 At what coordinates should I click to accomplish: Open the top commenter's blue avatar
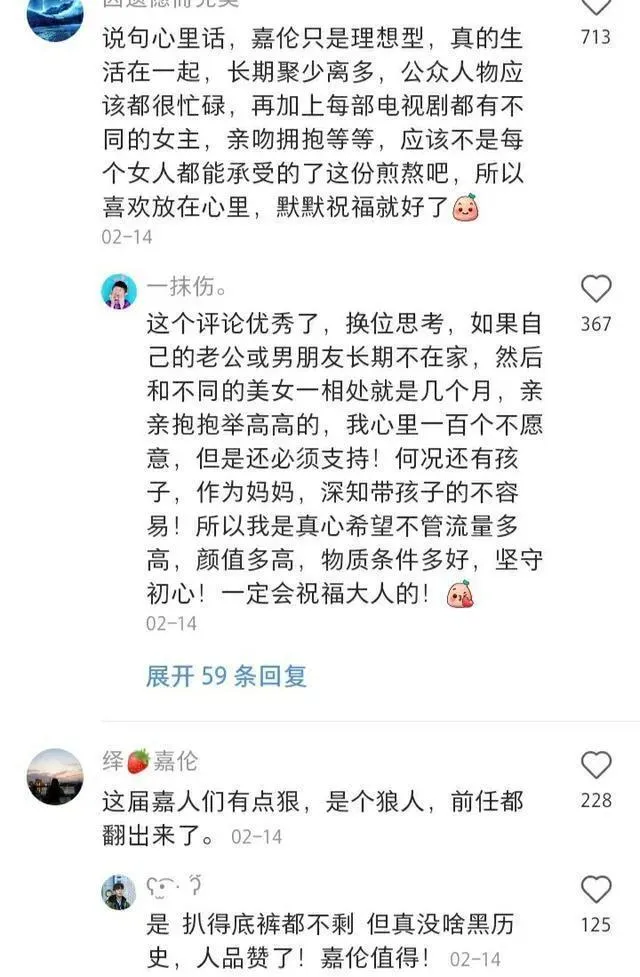click(55, 15)
